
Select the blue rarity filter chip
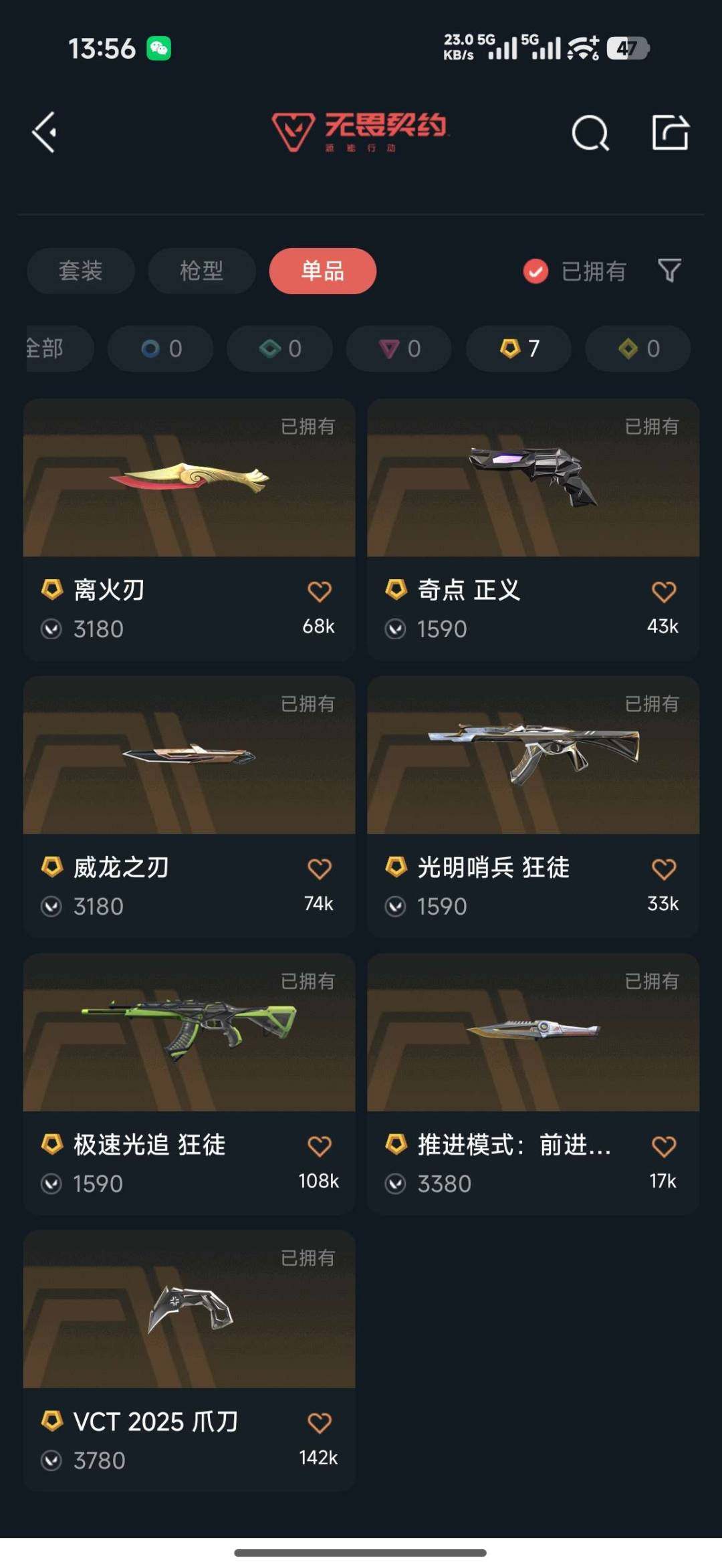click(x=160, y=348)
